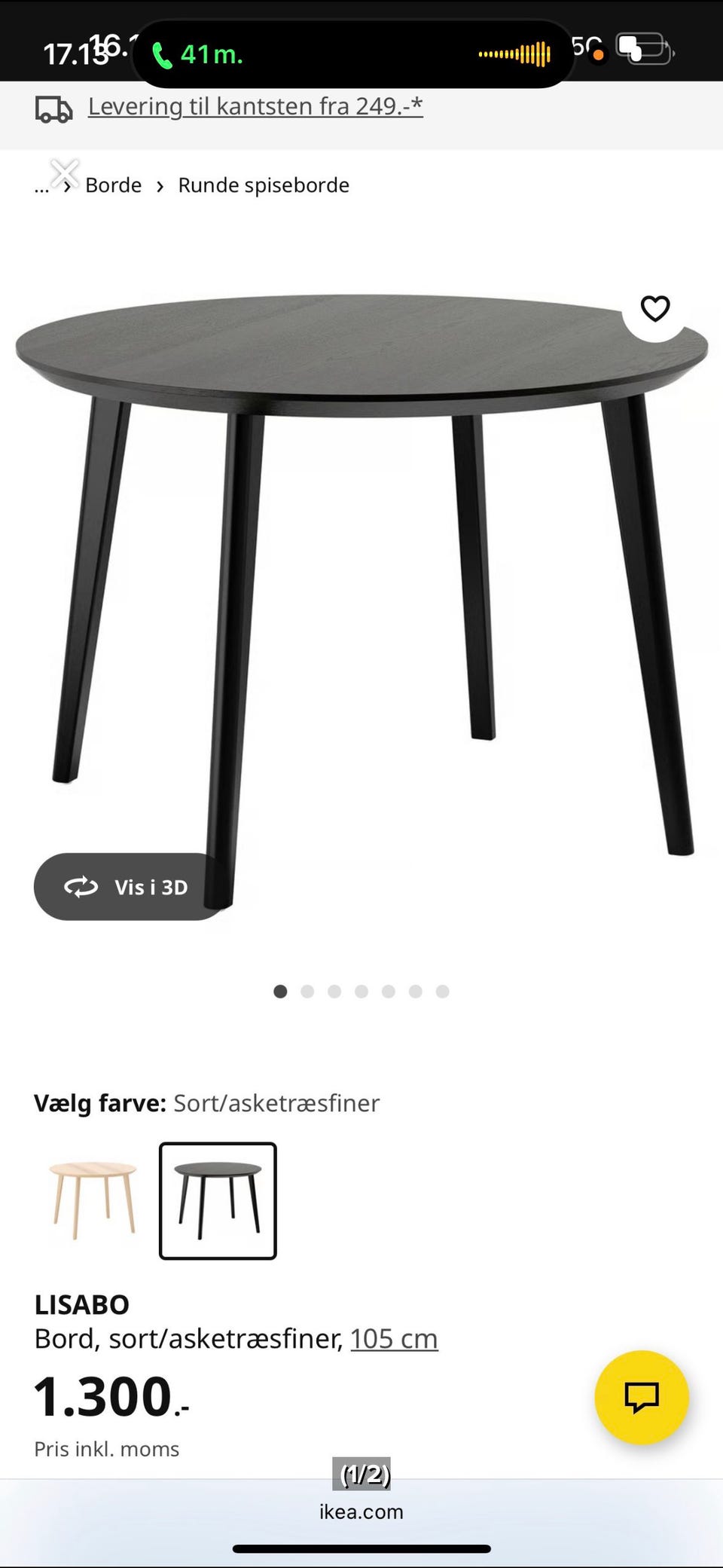Tap the close X near the breadcrumb

point(65,174)
